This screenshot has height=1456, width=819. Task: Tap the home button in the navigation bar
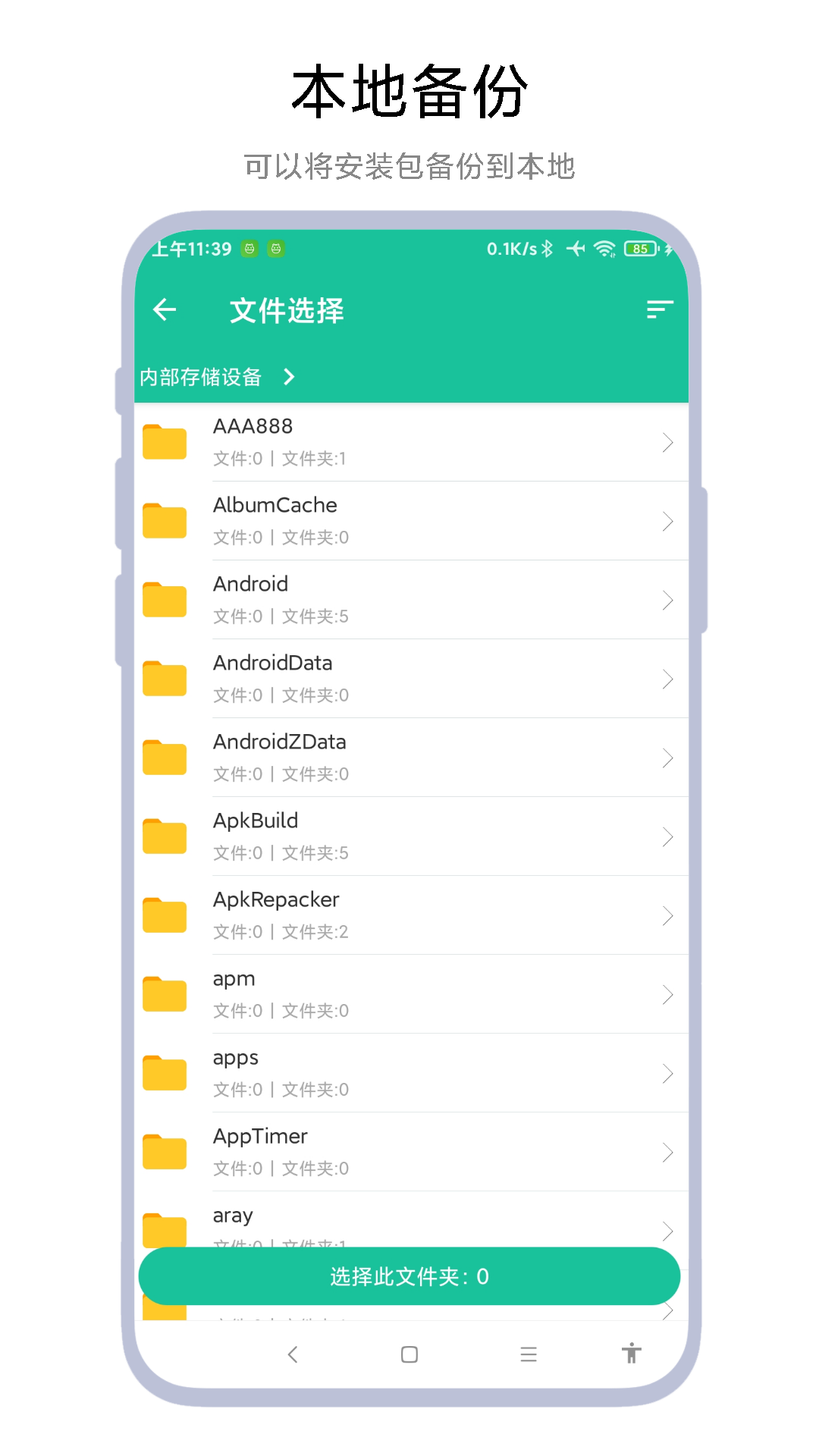click(x=408, y=1354)
